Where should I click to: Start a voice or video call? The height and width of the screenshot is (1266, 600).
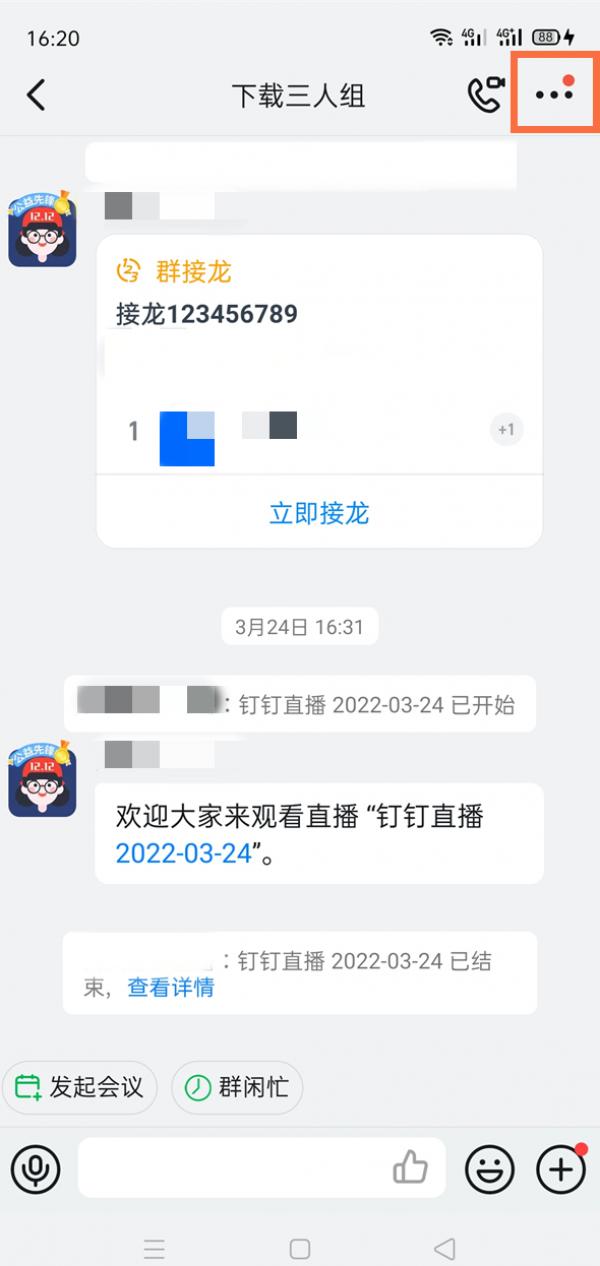coord(486,95)
